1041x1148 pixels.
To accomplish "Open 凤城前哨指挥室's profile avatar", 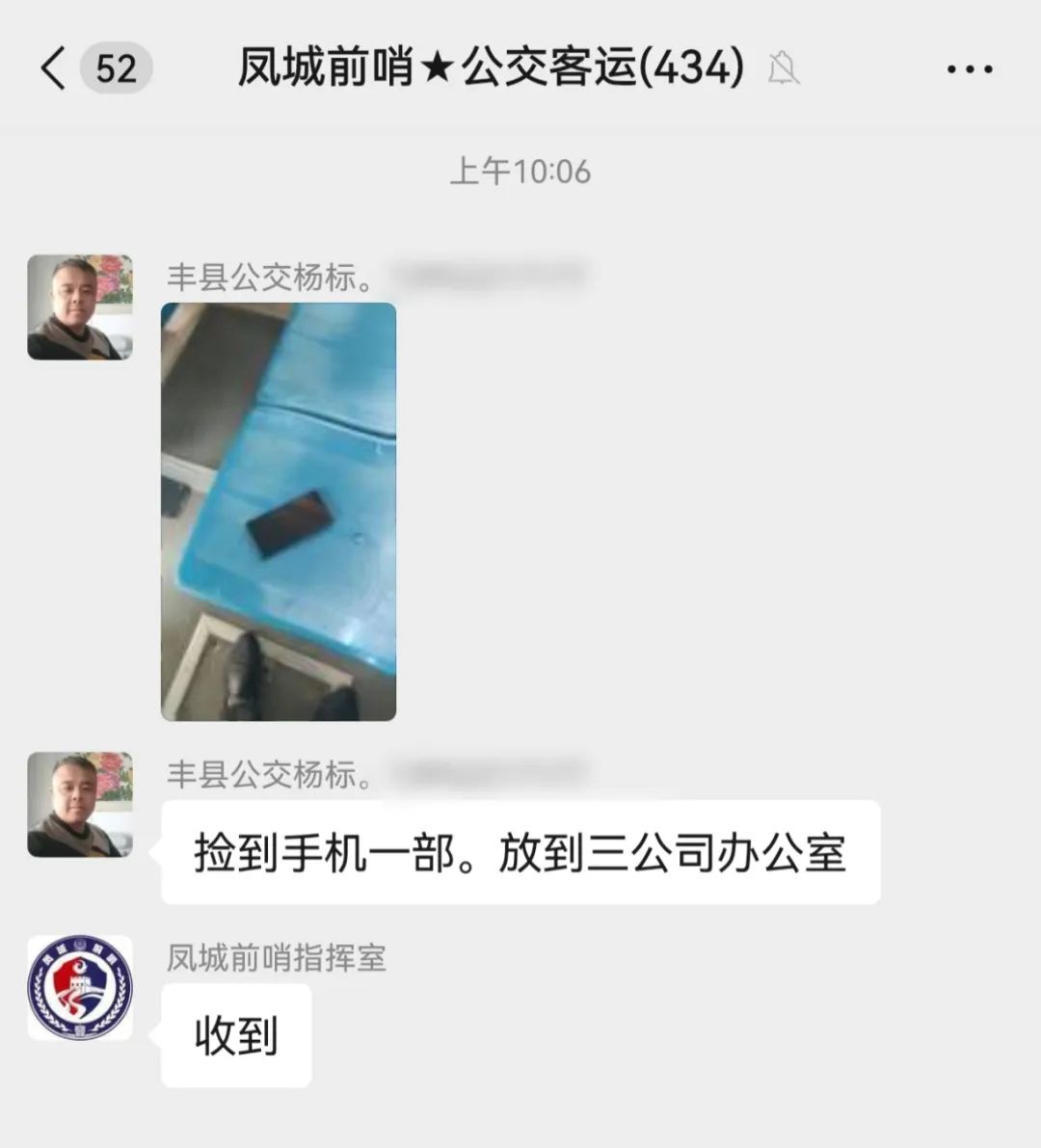I will click(x=80, y=987).
